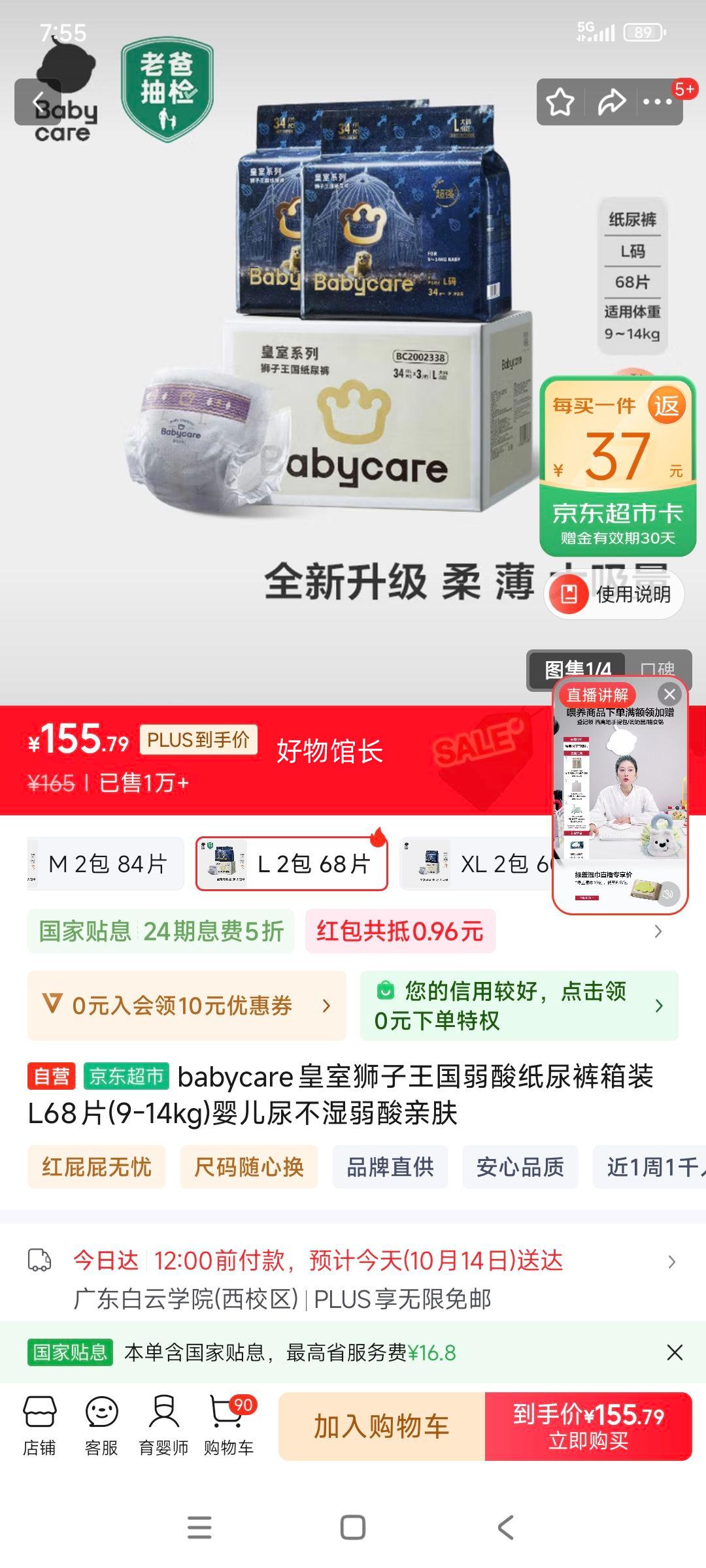Viewport: 706px width, 1568px height.
Task: Go back using the top-left arrow
Action: click(39, 102)
